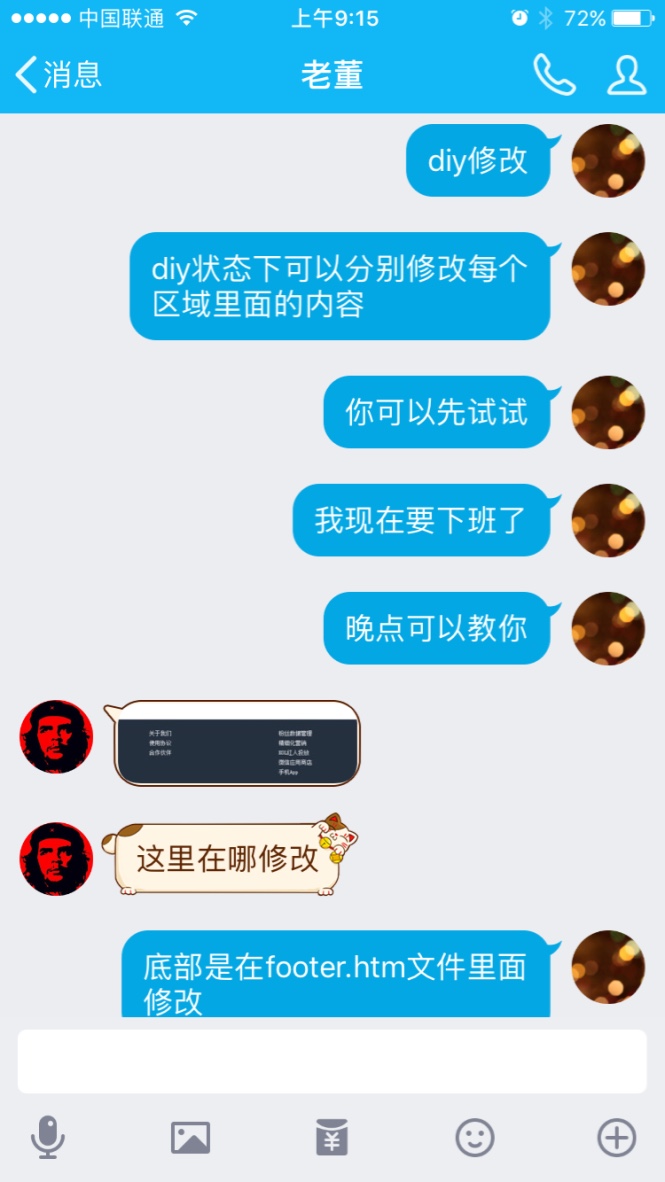The image size is (665, 1182).
Task: Open 老董's profile info
Action: (626, 75)
